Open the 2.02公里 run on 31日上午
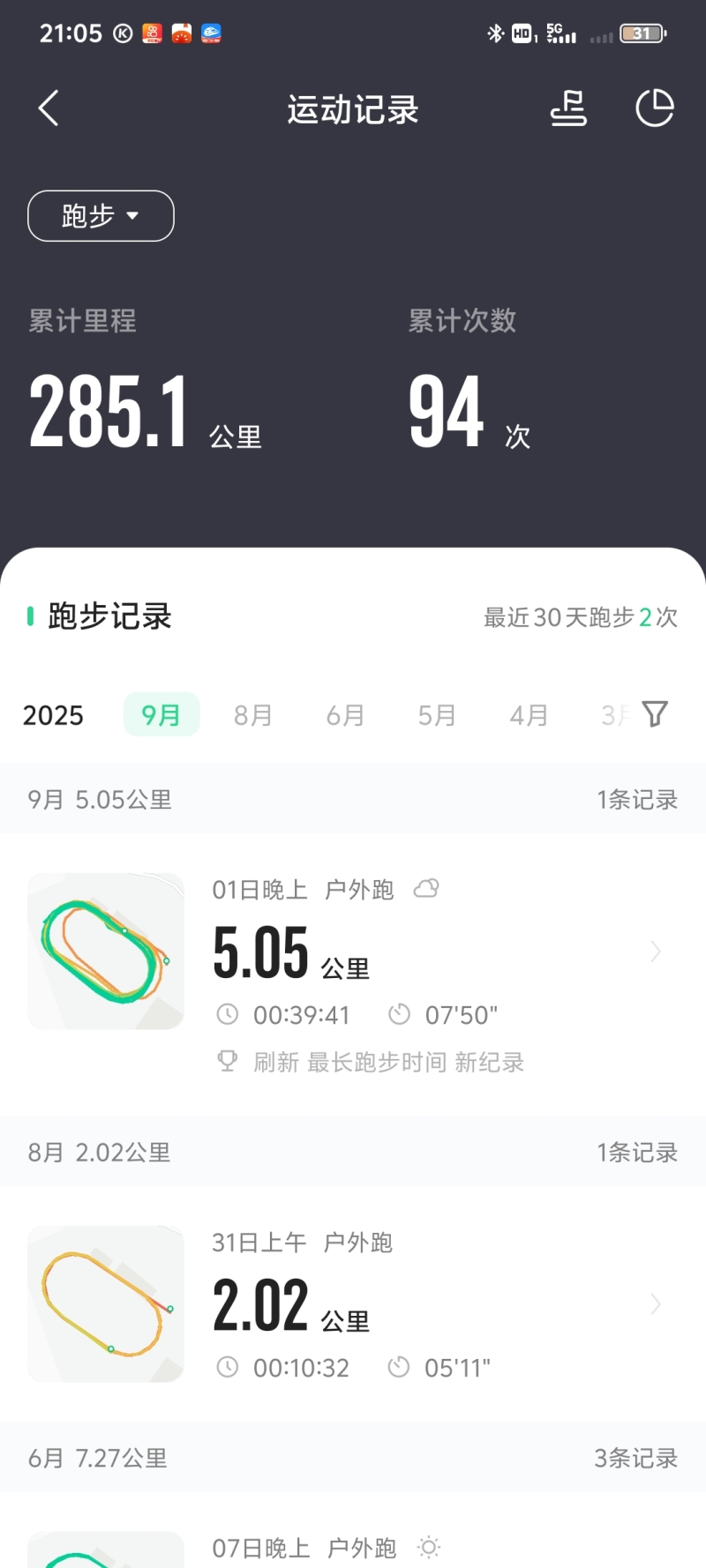This screenshot has width=706, height=1568. (x=353, y=1303)
